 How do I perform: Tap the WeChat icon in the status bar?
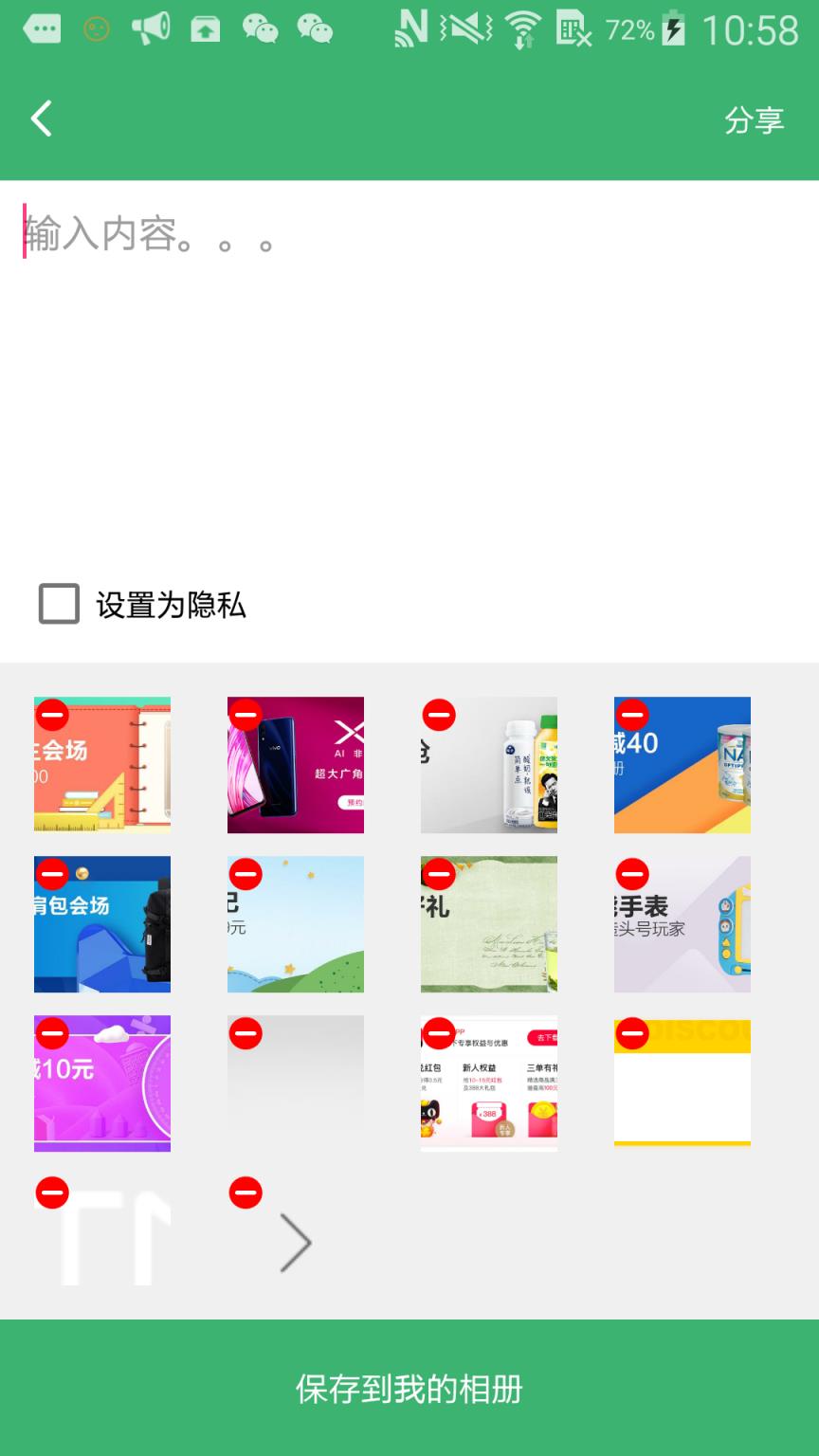[262, 28]
